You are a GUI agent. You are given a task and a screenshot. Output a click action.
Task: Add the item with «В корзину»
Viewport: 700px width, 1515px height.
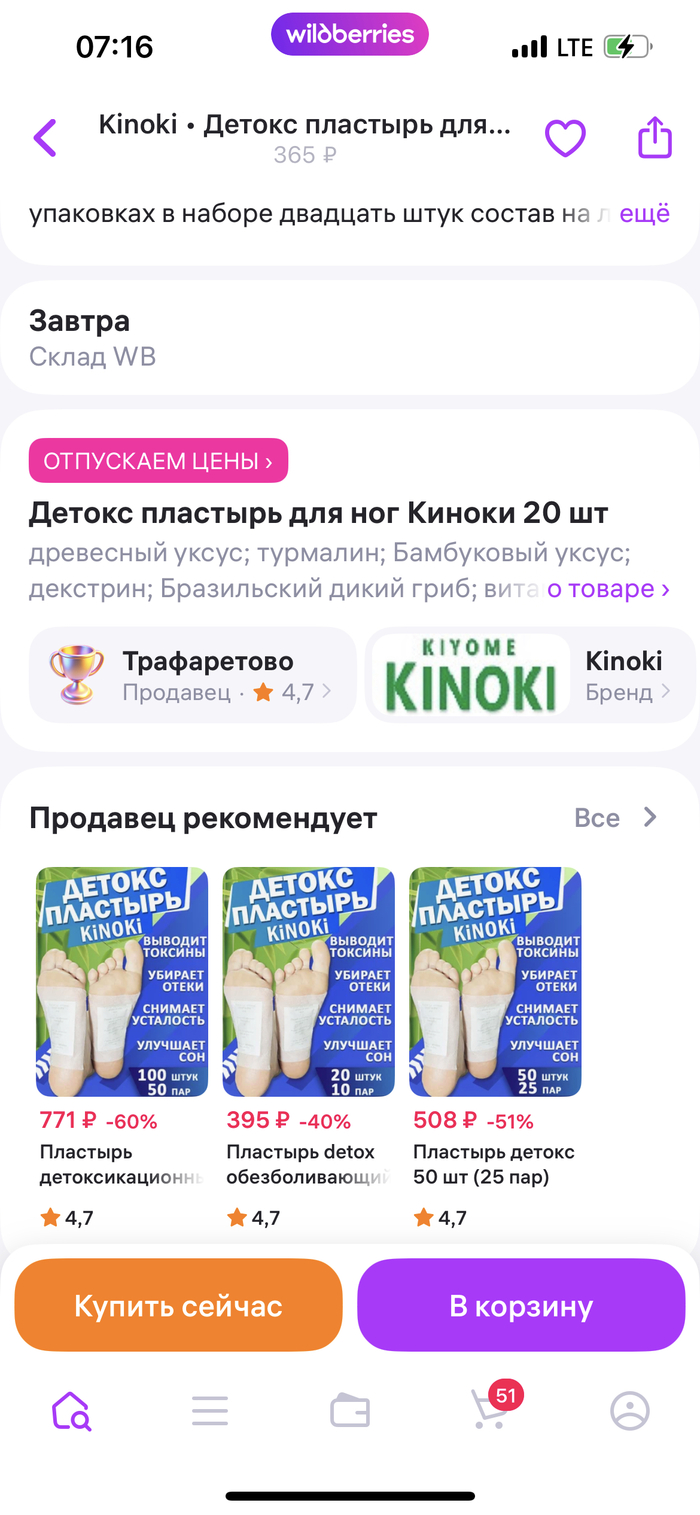pyautogui.click(x=521, y=1306)
